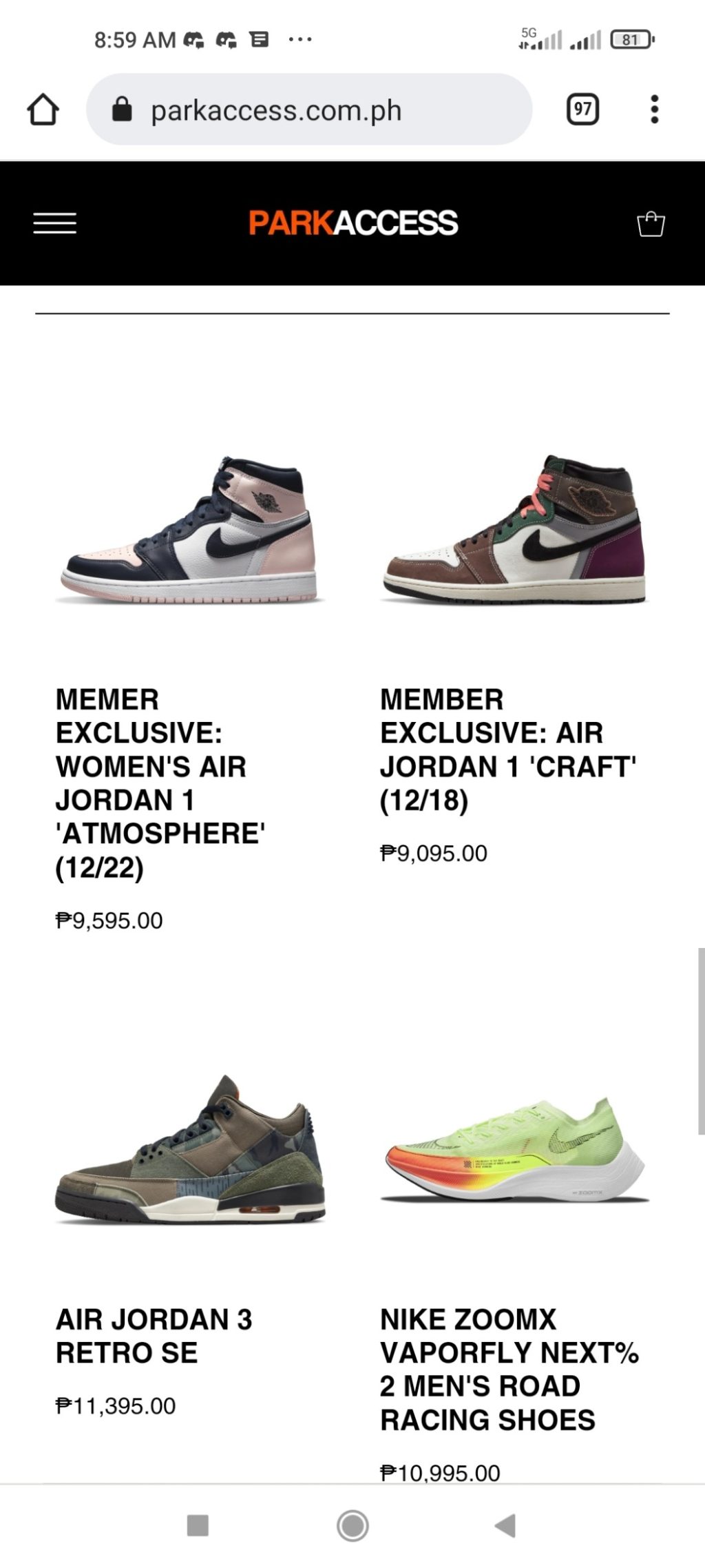View the Air Jordan 1 'Craft' product
Viewport: 705px width, 1568px height.
[x=514, y=529]
